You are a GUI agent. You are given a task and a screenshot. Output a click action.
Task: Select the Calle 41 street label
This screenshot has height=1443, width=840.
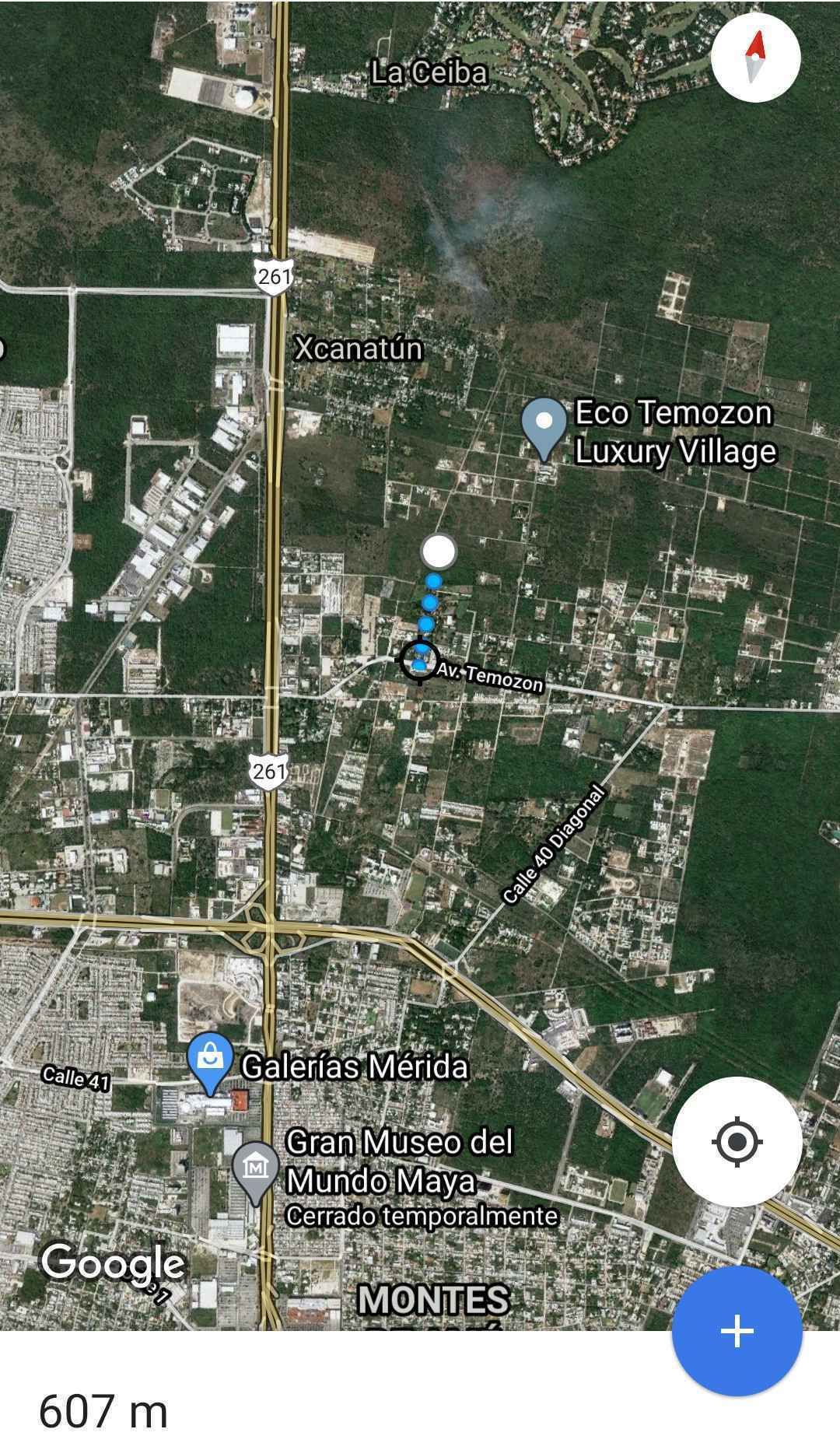point(75,1078)
